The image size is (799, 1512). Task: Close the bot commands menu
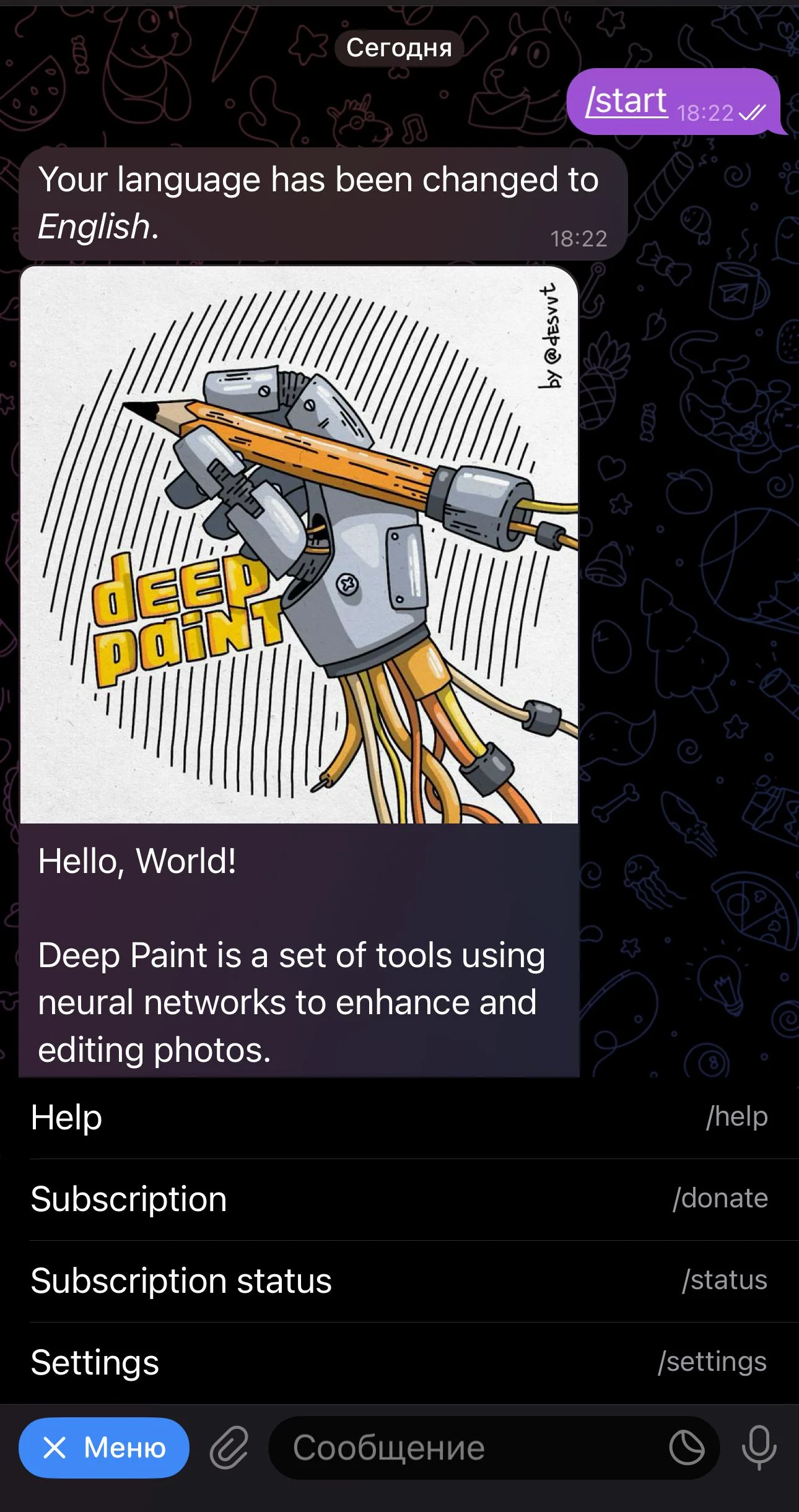tap(103, 1448)
